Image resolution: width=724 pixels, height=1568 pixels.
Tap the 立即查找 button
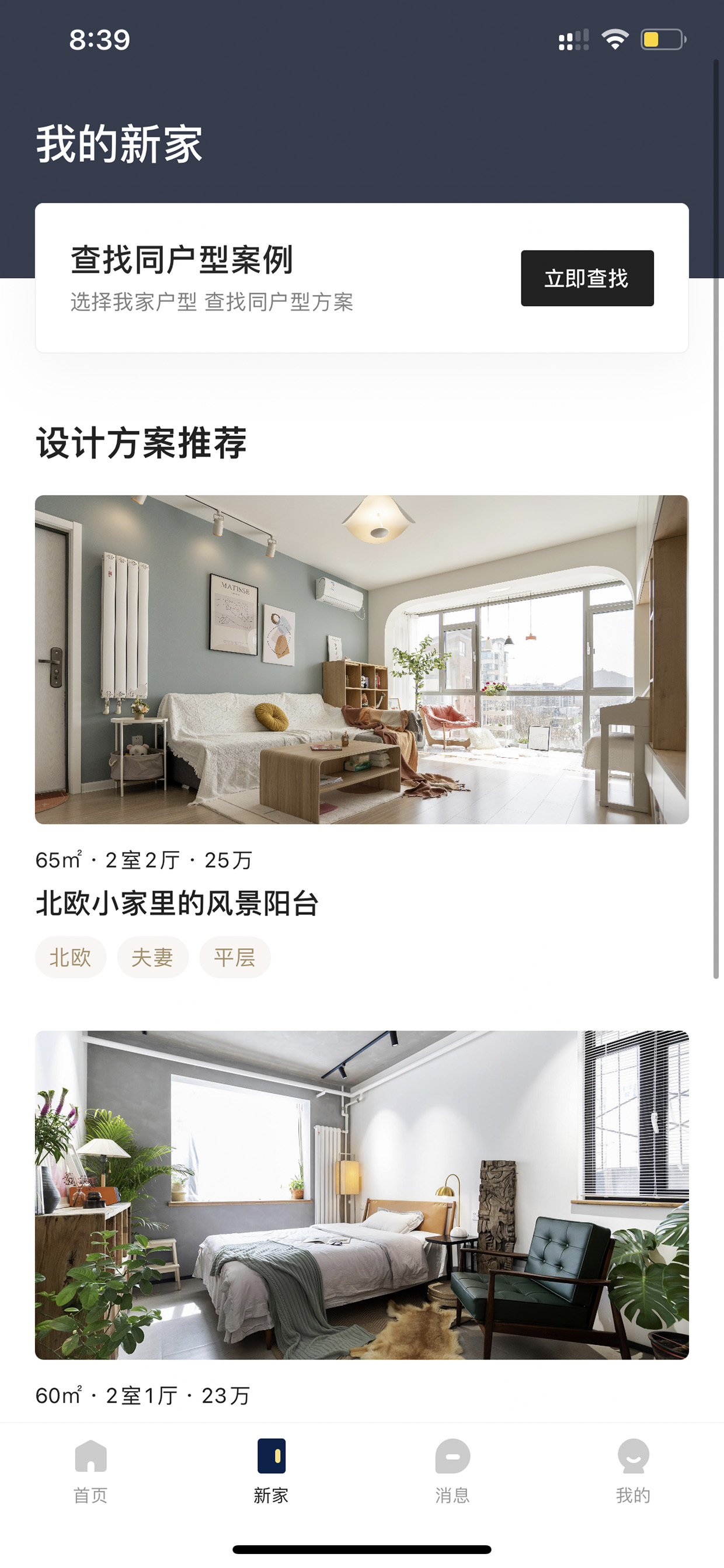[587, 278]
